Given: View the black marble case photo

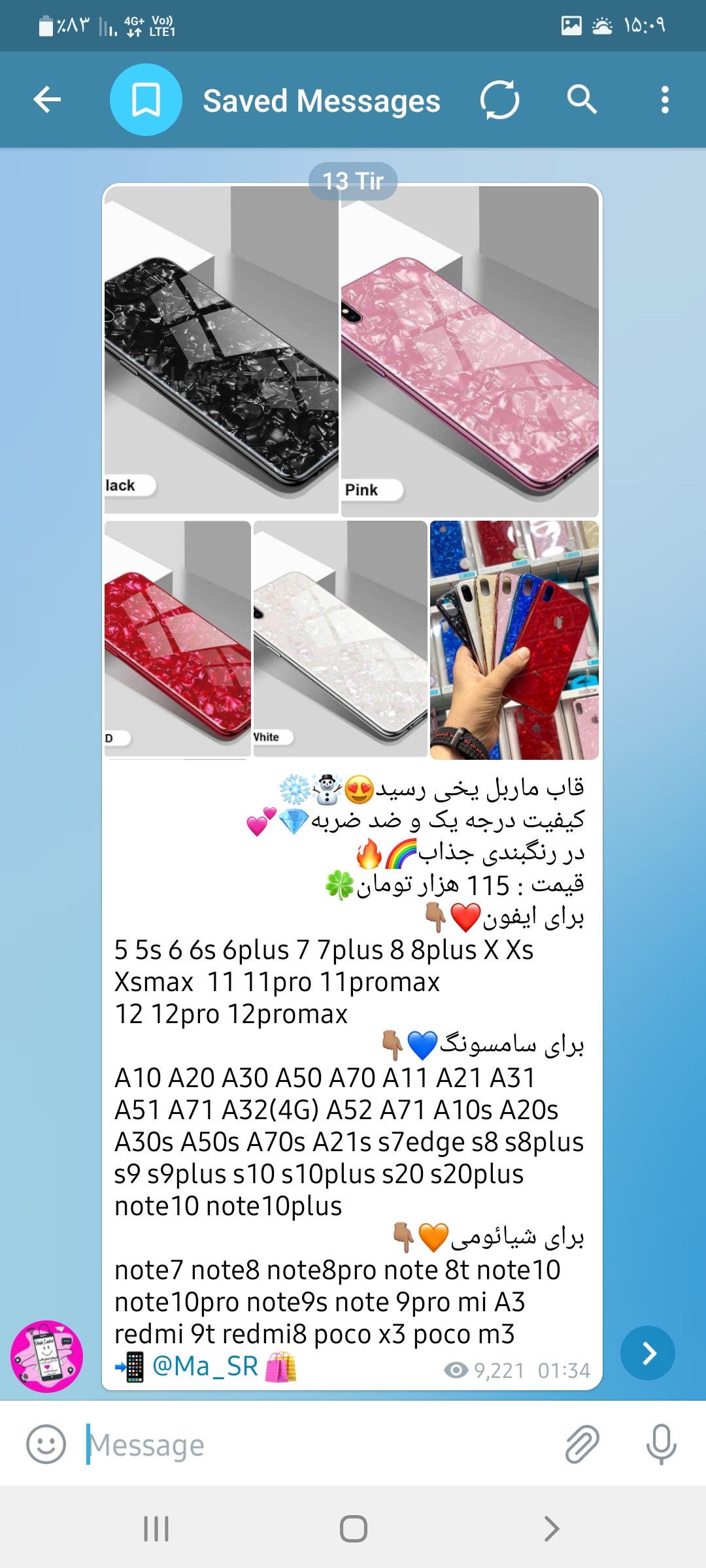Looking at the screenshot, I should (222, 350).
